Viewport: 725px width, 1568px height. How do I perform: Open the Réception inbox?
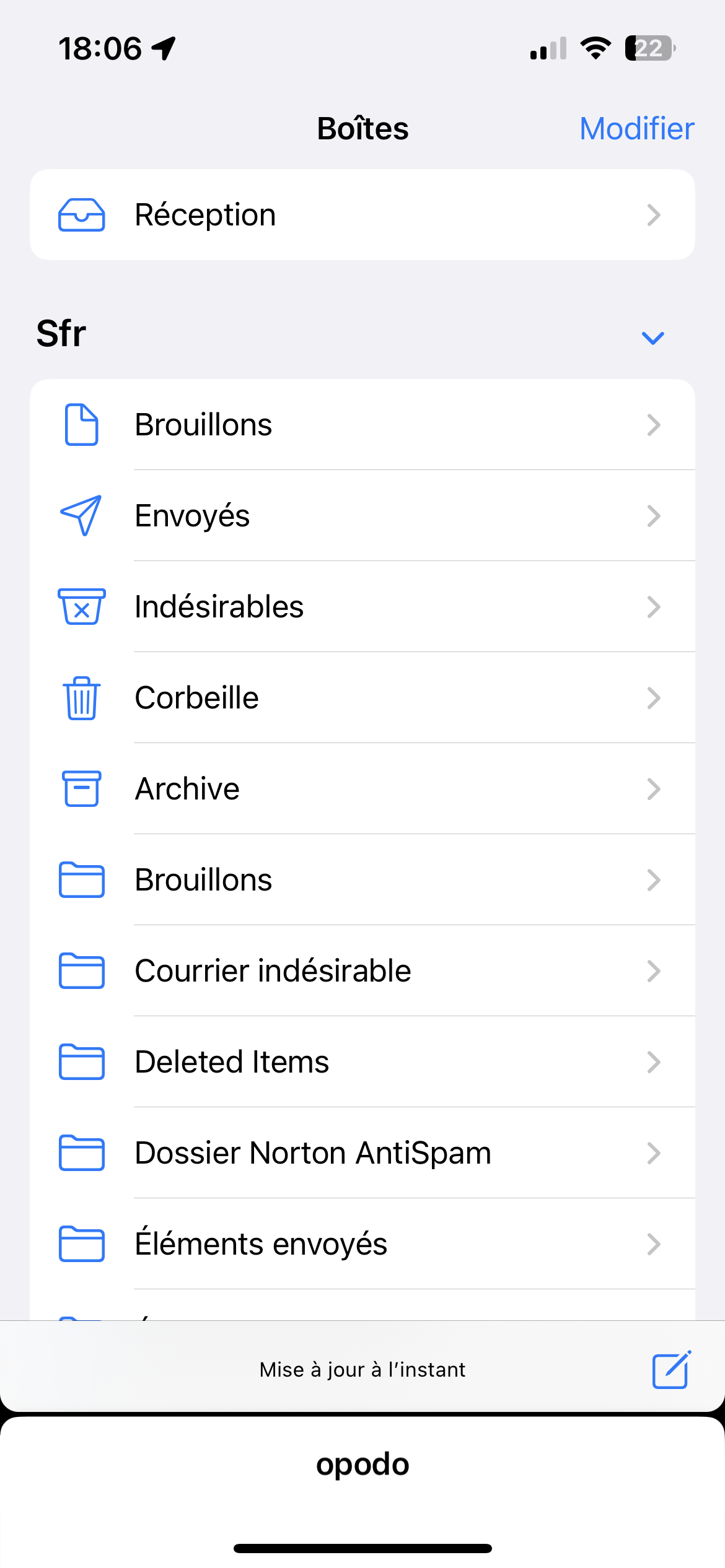point(362,215)
